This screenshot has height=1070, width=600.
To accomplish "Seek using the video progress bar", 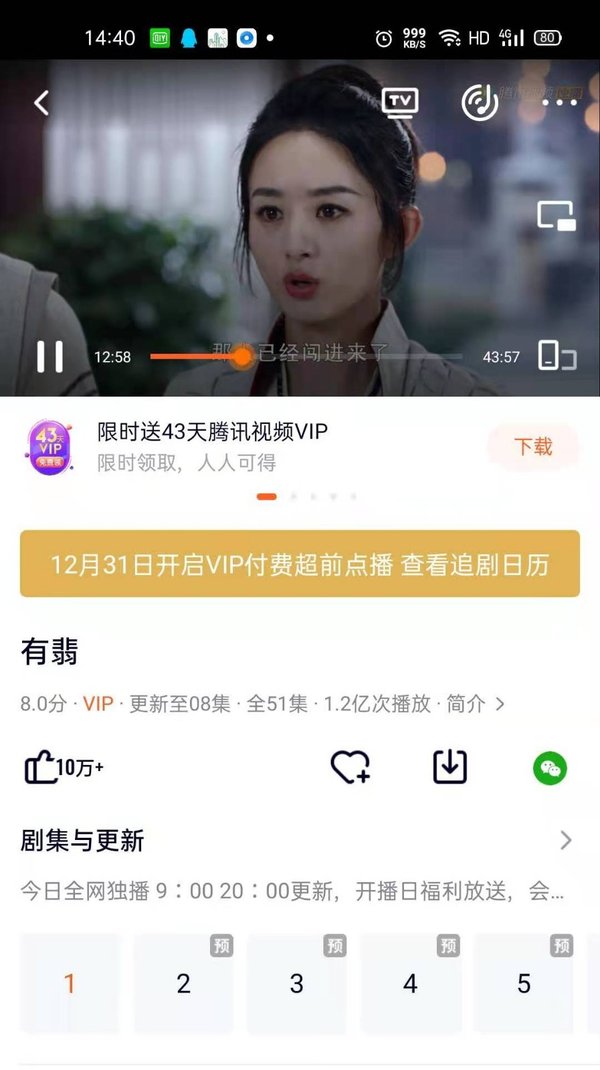I will tap(305, 356).
